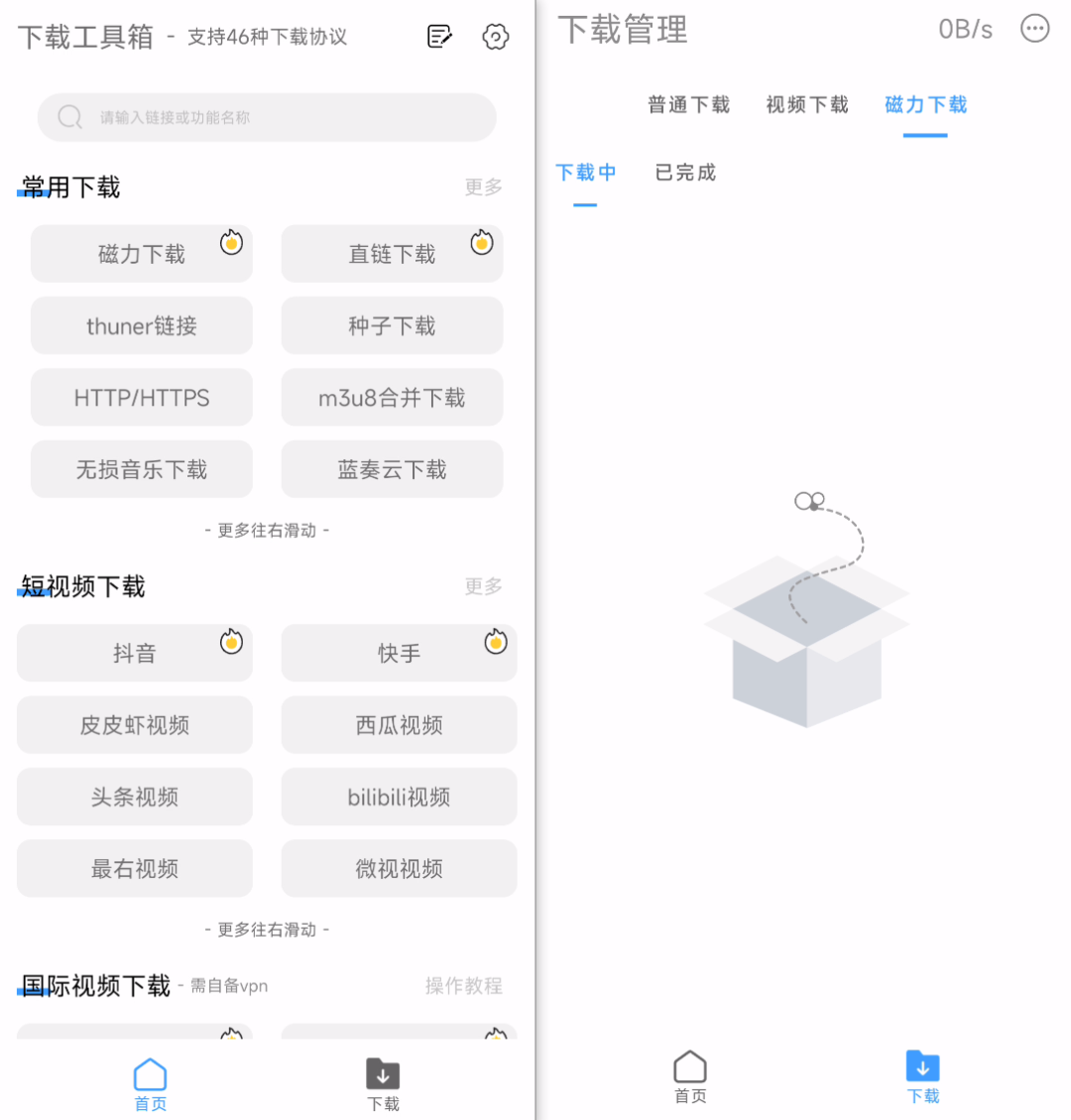Viewport: 1071px width, 1120px height.
Task: Open 蓝奏云下载
Action: click(x=392, y=469)
